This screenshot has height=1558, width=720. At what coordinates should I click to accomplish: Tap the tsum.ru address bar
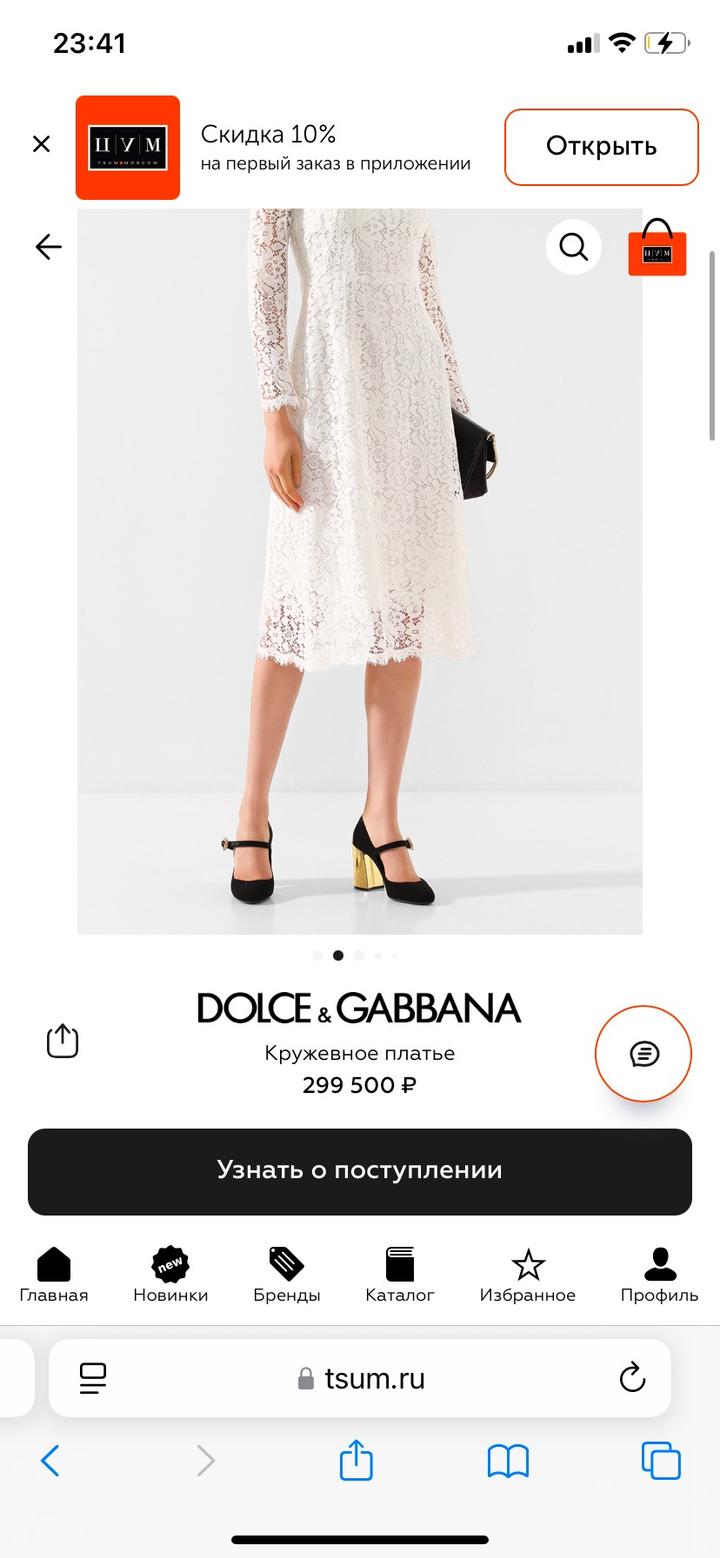click(362, 1379)
